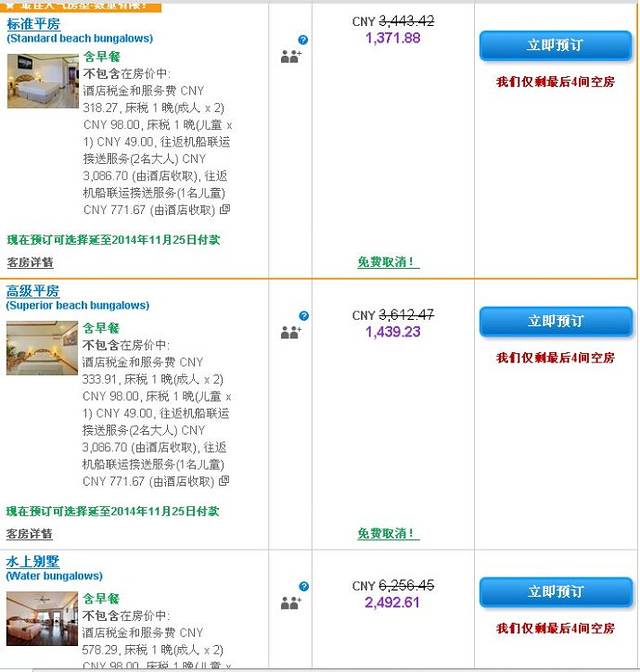Open the 高级平房 room title link
The height and width of the screenshot is (672, 640).
(x=32, y=291)
